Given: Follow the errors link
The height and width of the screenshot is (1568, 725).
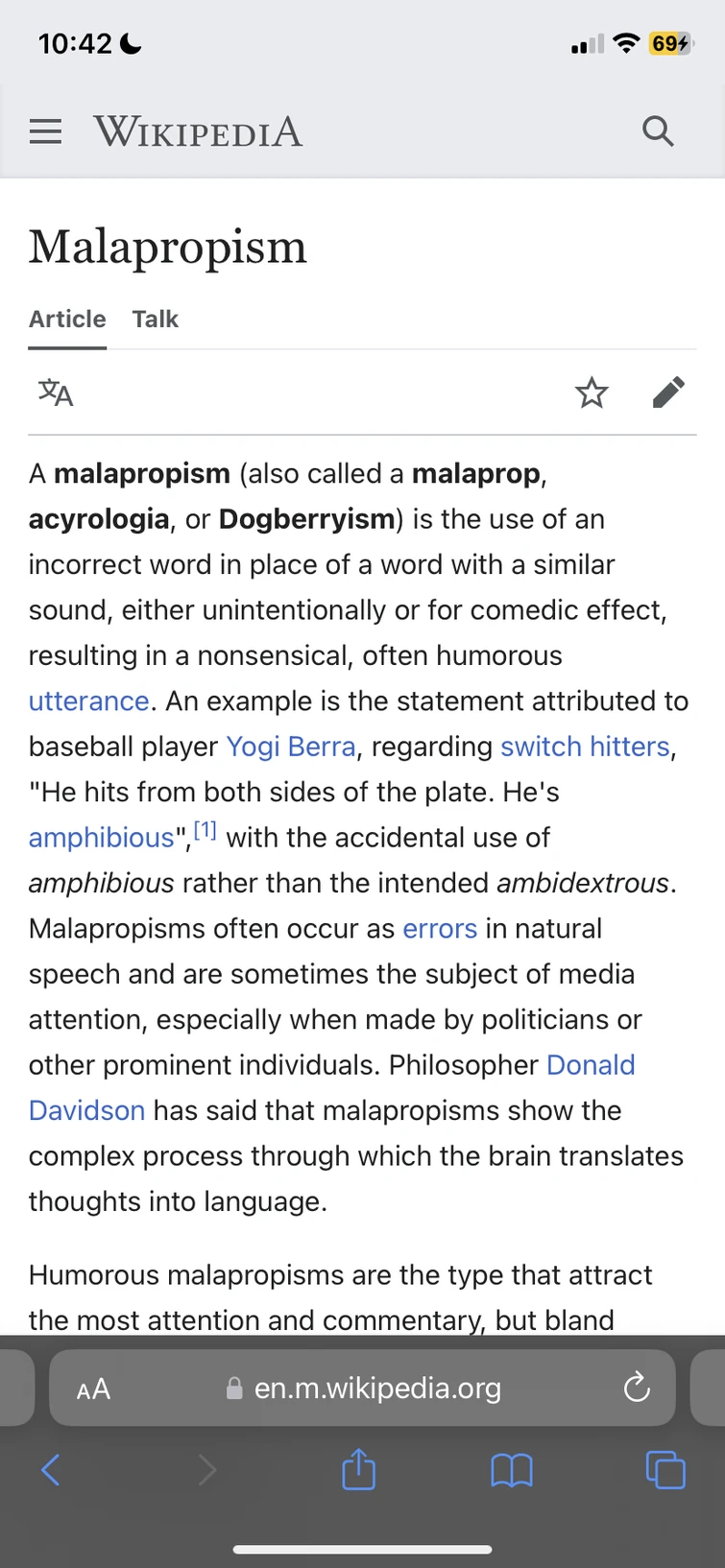Looking at the screenshot, I should click(x=440, y=929).
